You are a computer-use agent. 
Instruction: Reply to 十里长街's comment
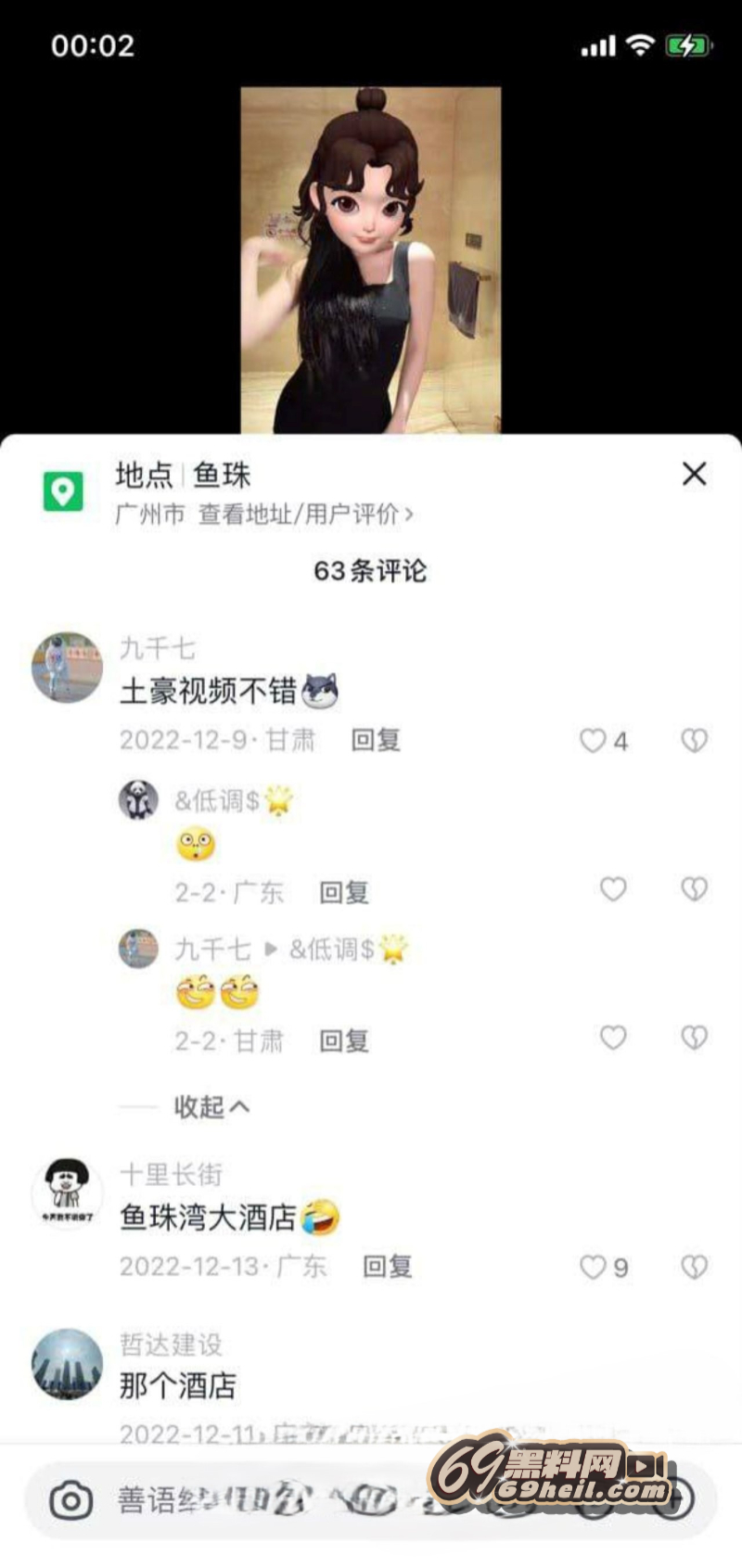point(387,1267)
